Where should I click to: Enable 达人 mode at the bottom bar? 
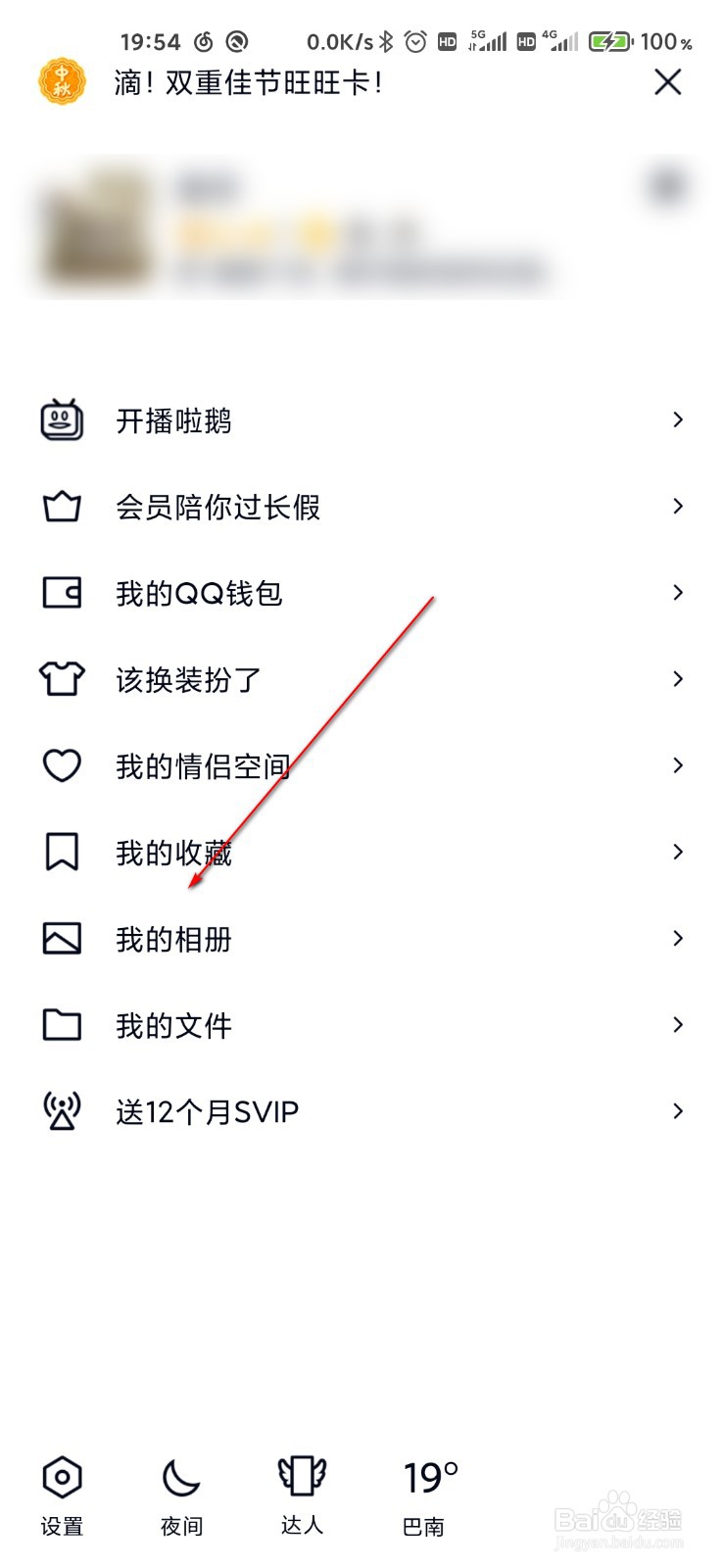[x=301, y=1477]
